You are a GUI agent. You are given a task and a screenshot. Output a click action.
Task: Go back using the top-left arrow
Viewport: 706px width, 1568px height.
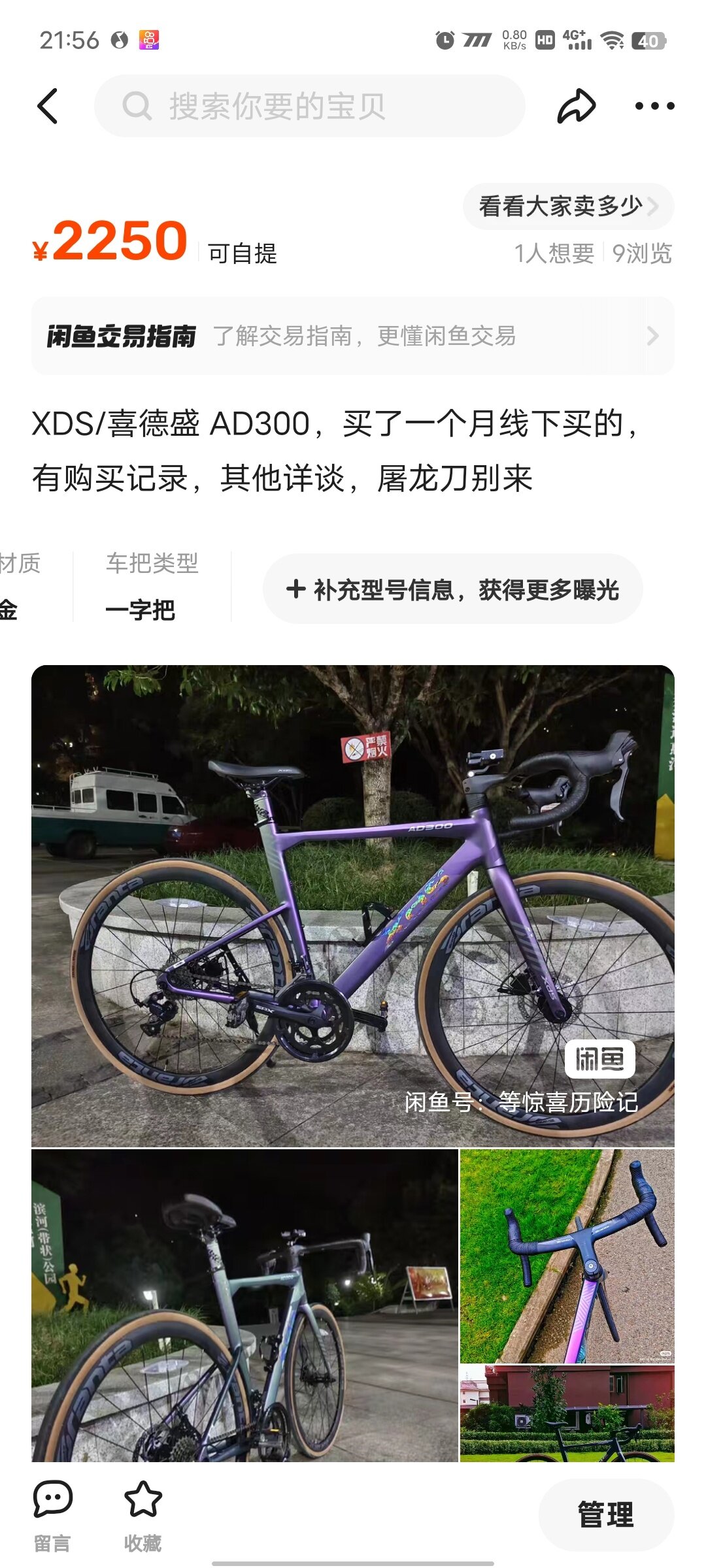pyautogui.click(x=48, y=106)
